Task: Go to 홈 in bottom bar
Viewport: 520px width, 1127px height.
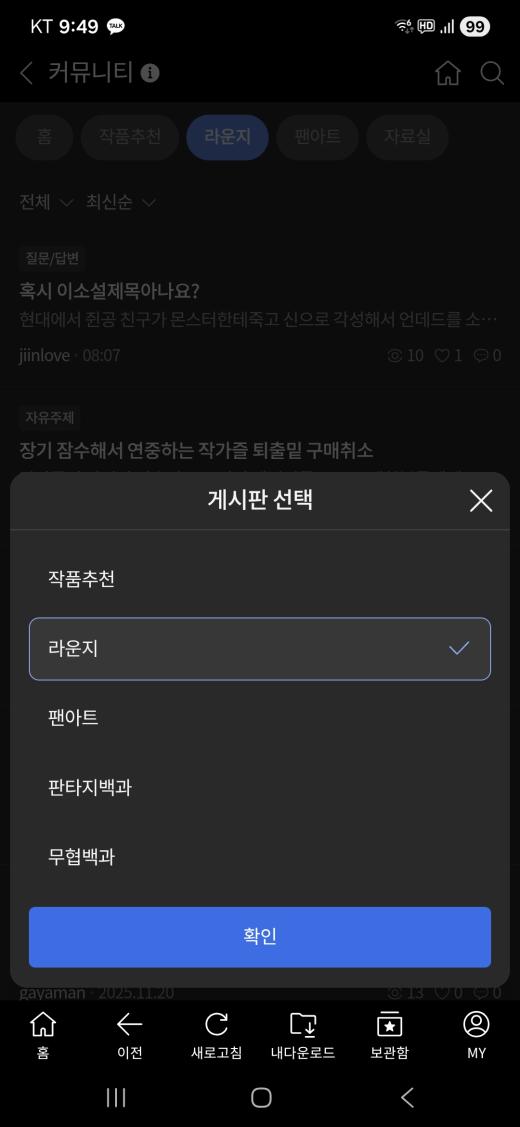Action: [43, 1035]
